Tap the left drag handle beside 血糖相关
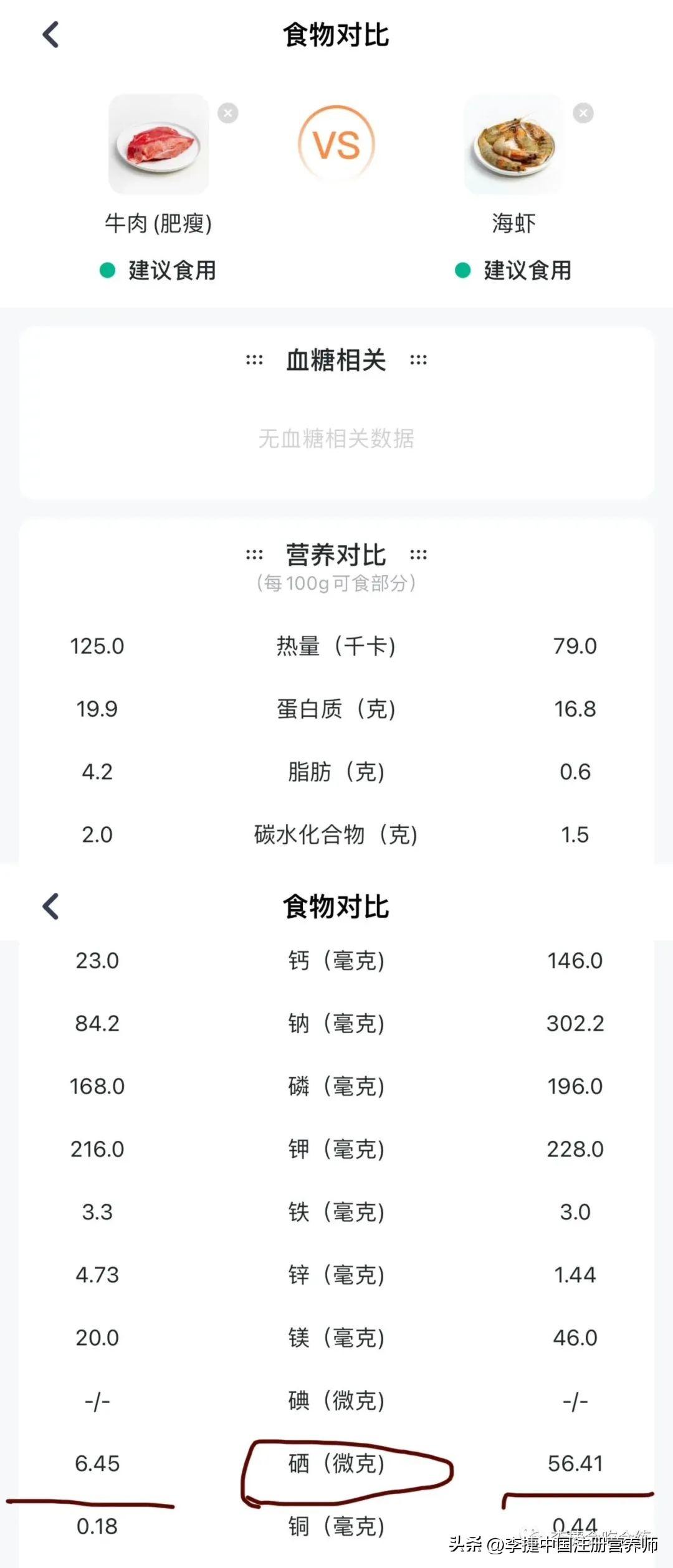Viewport: 673px width, 1568px height. (x=254, y=360)
